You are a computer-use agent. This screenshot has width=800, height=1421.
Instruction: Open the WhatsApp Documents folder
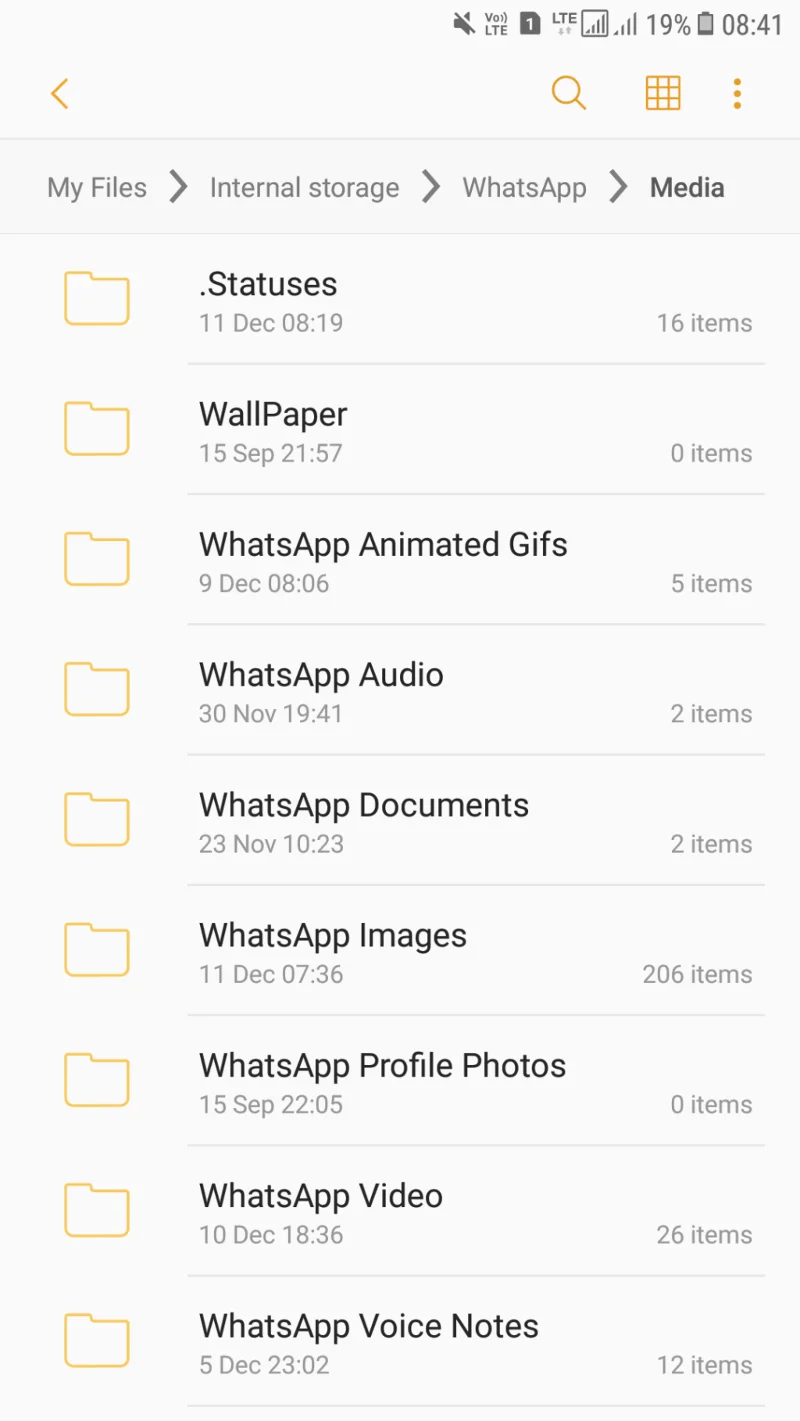(x=363, y=819)
